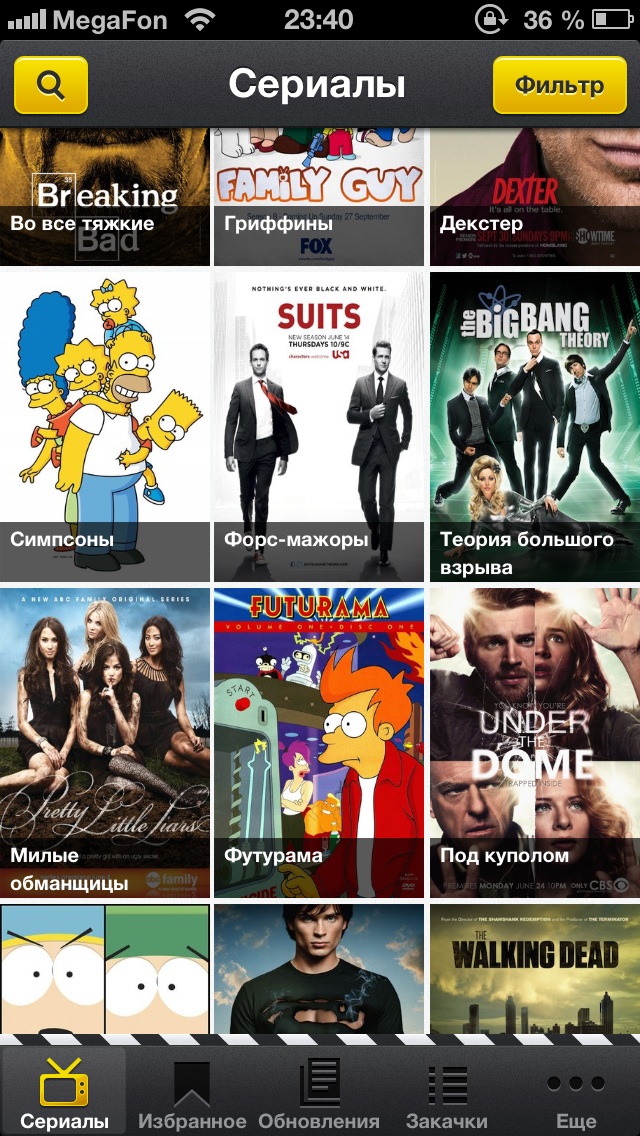Select the Симпсоны series tile

104,427
